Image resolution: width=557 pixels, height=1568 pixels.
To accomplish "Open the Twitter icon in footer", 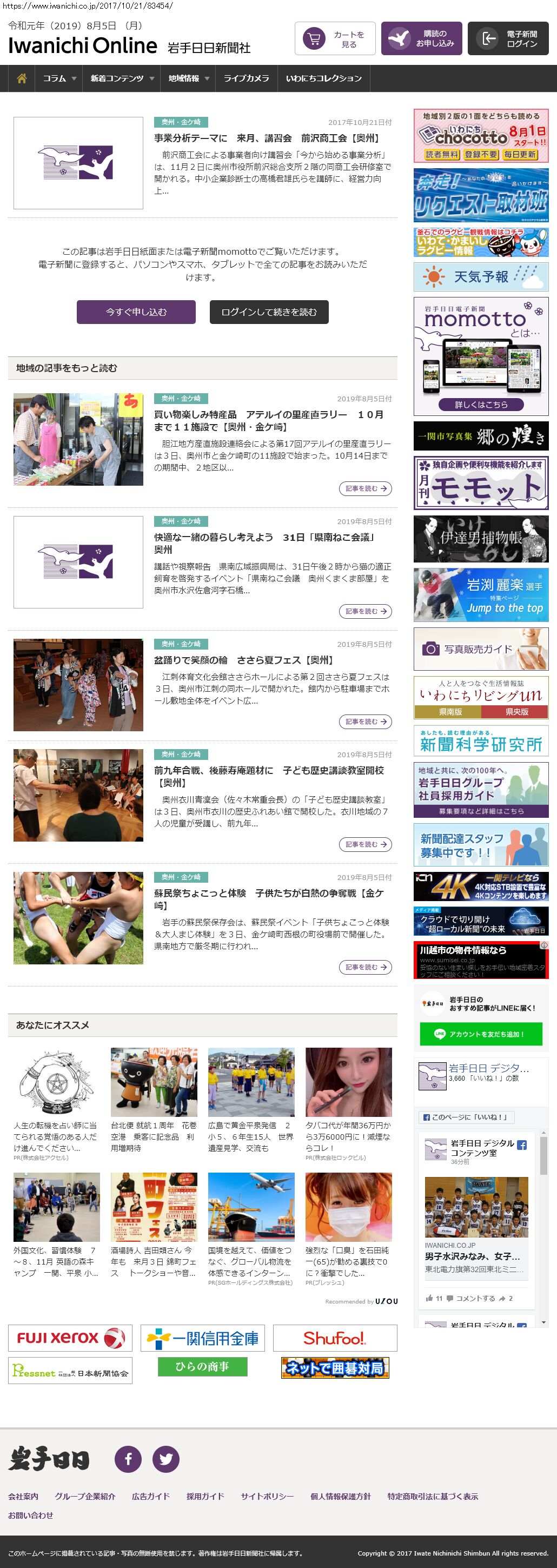I will (165, 1459).
